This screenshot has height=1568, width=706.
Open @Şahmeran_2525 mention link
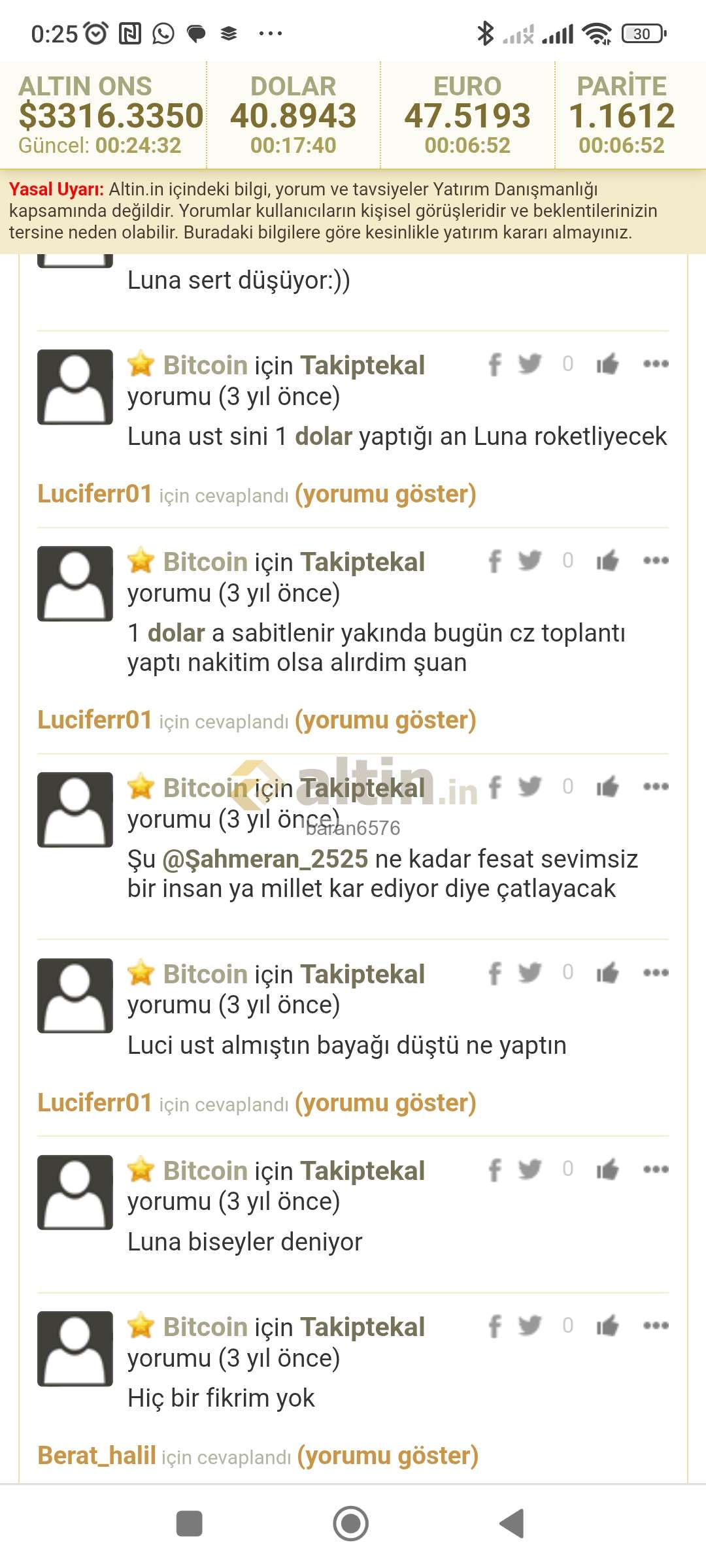click(x=265, y=859)
